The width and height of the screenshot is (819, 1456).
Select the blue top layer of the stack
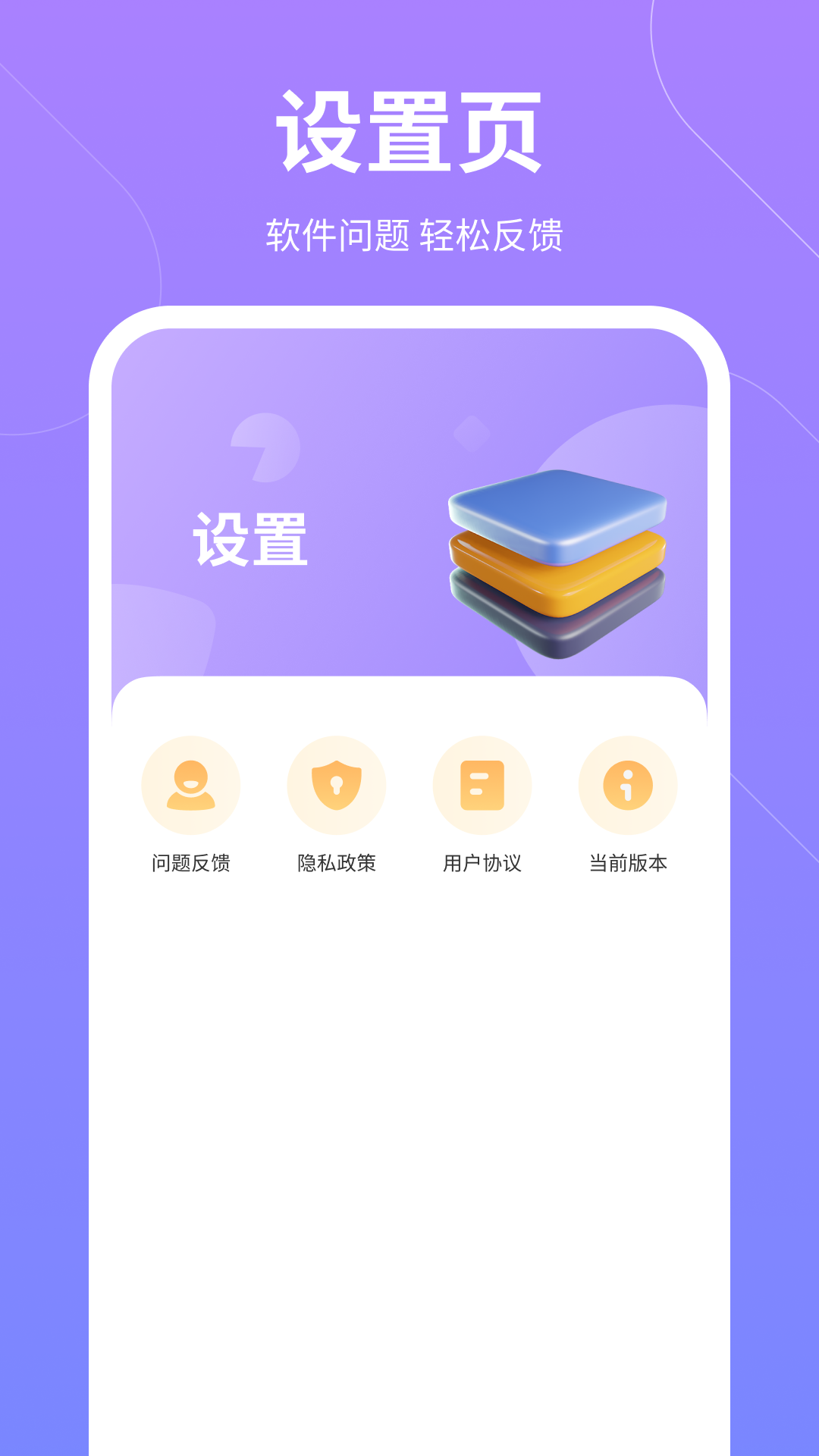click(557, 516)
